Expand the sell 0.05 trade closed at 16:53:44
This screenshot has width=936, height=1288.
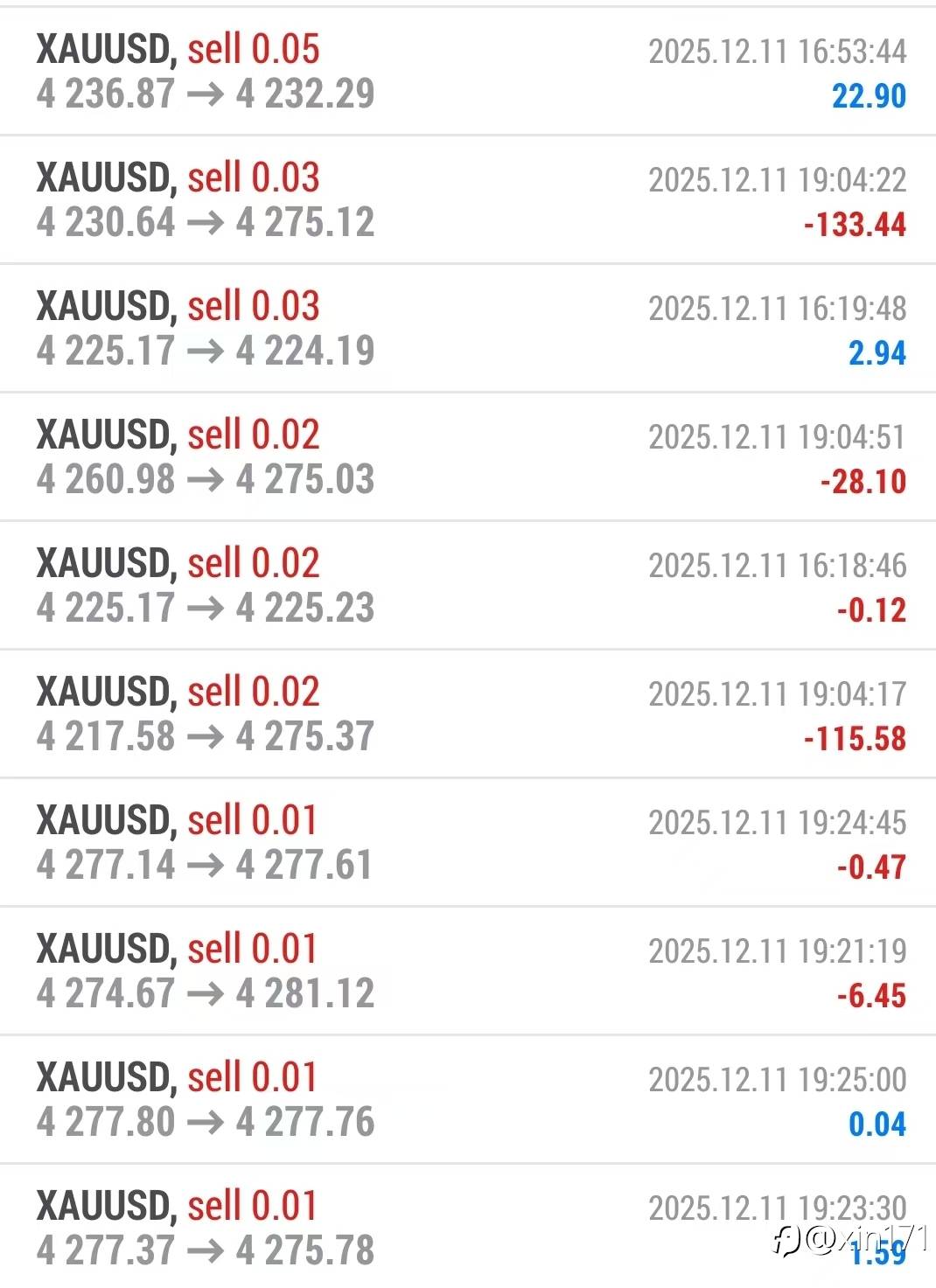[x=468, y=72]
